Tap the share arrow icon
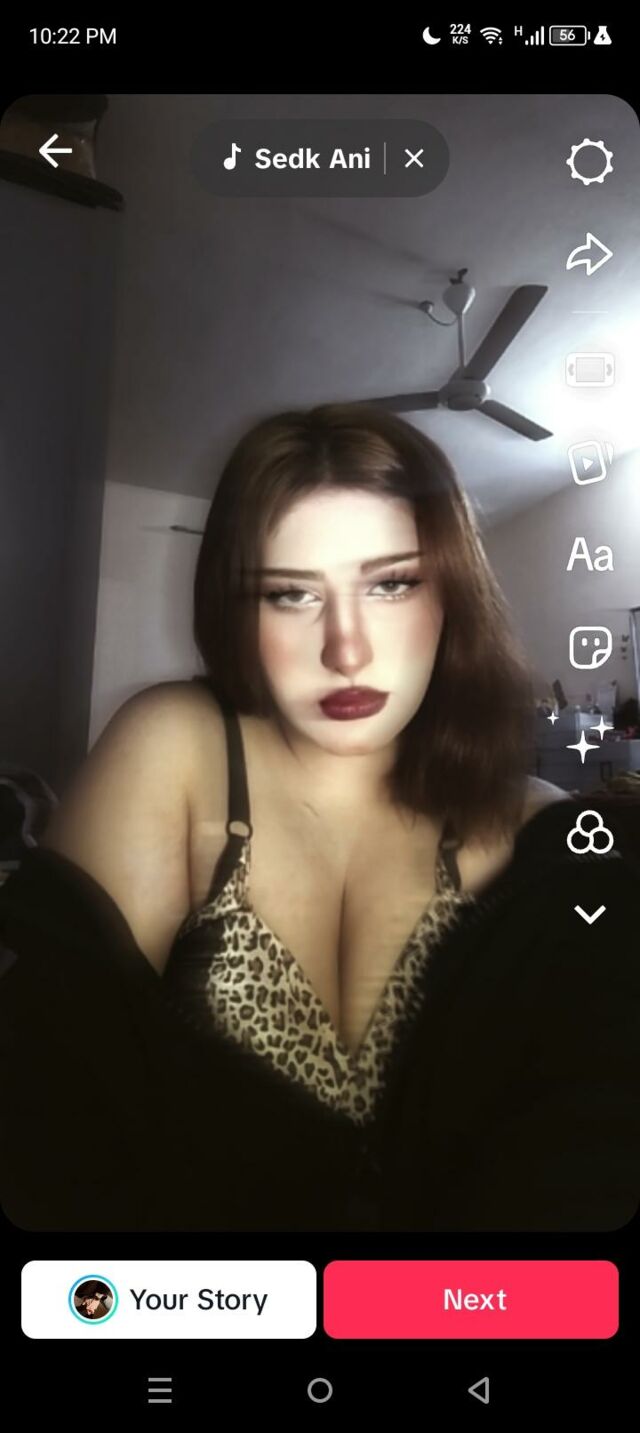Image resolution: width=640 pixels, height=1433 pixels. pos(589,254)
